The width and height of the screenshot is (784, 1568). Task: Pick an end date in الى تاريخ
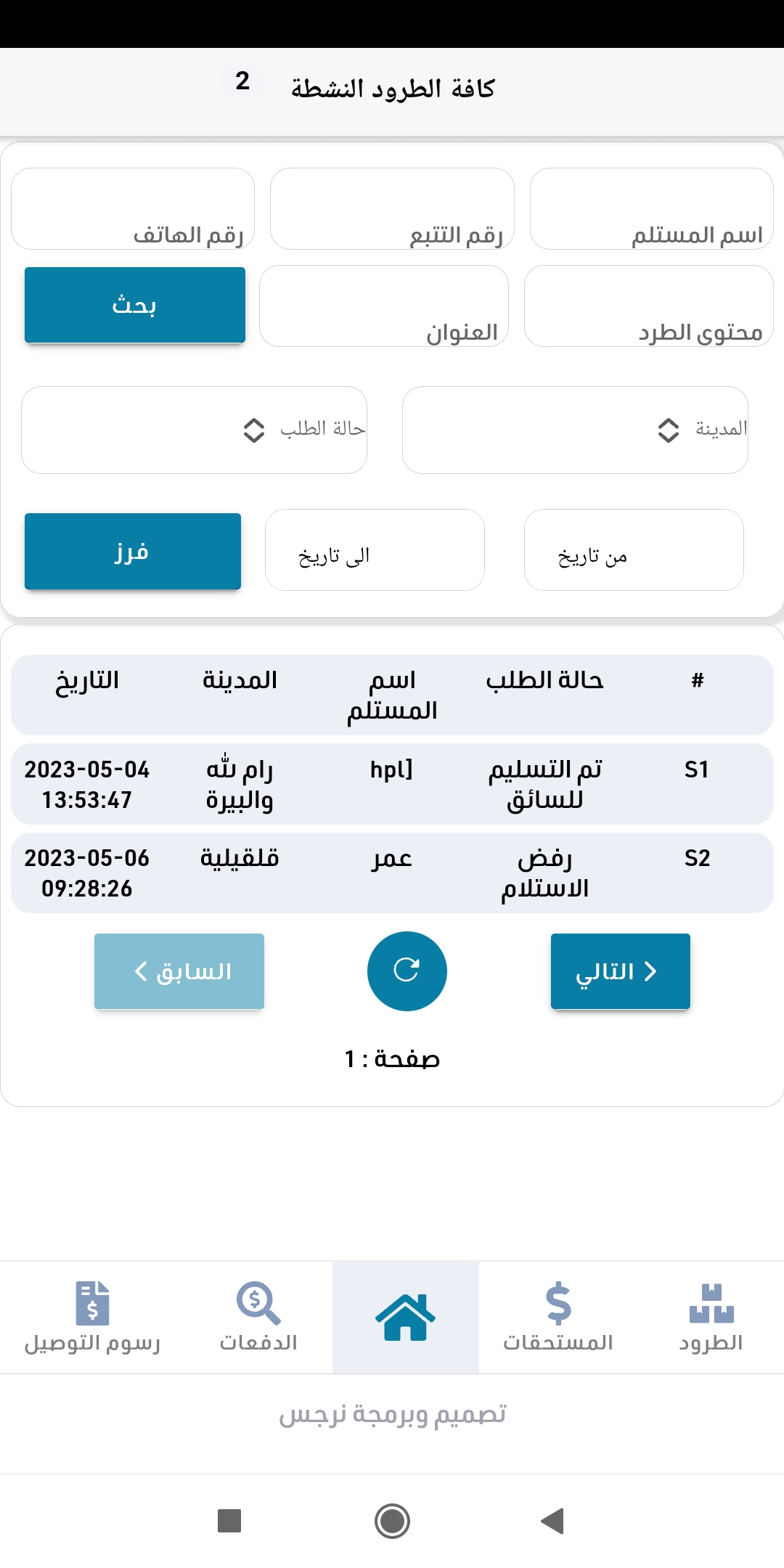[375, 550]
